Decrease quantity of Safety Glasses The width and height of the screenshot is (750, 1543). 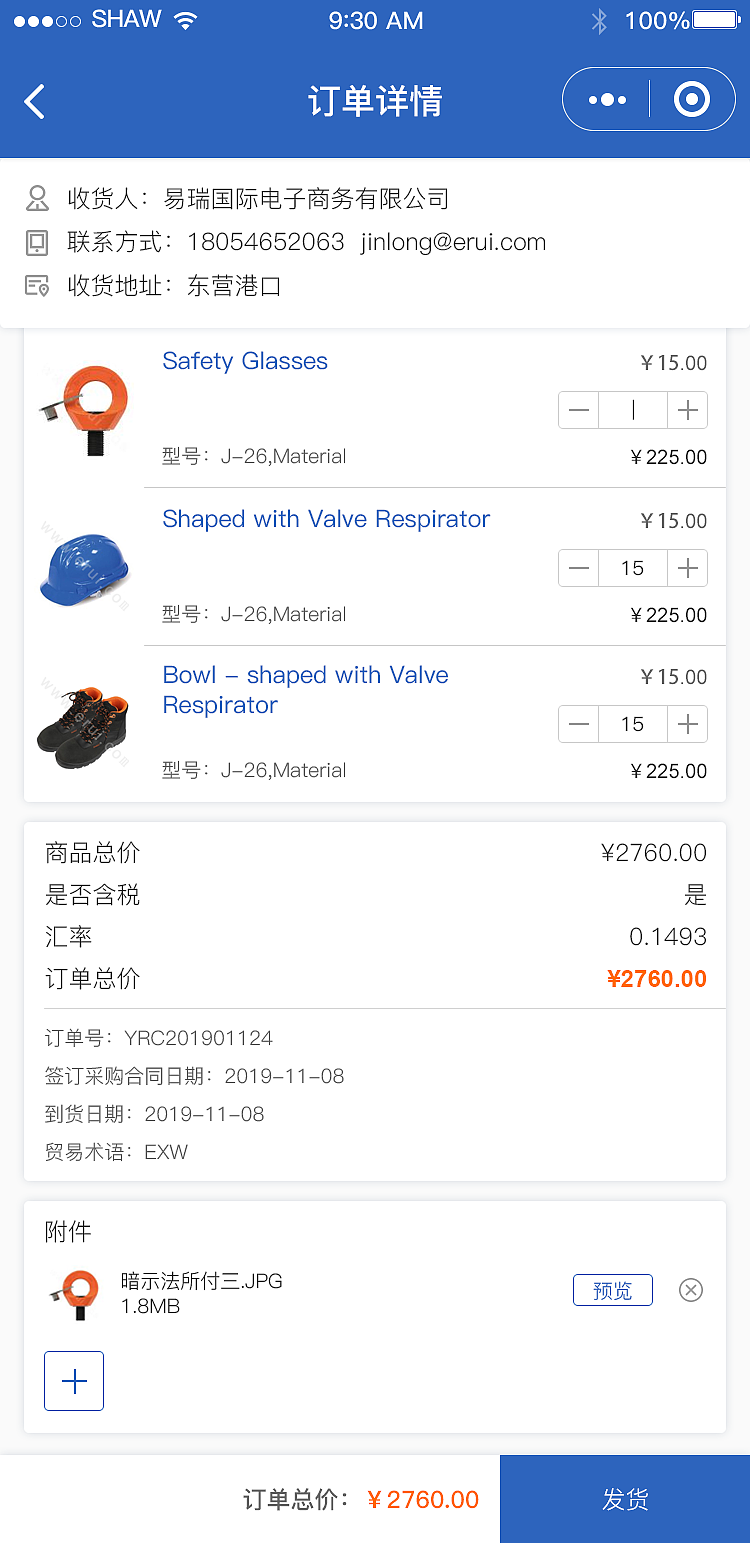pos(579,410)
